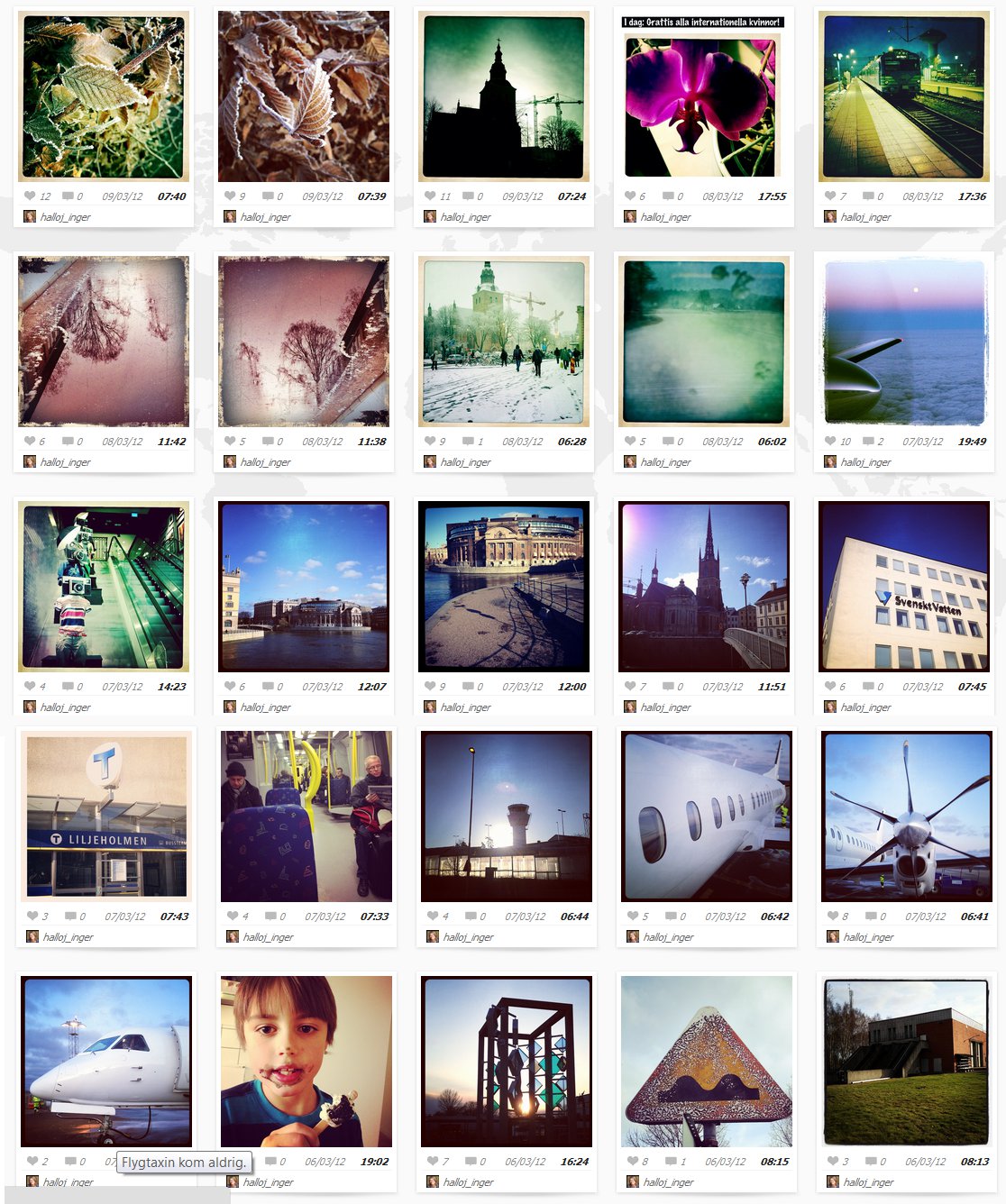Open the propeller photo posted at 06:41
This screenshot has height=1204, width=1006.
click(906, 816)
